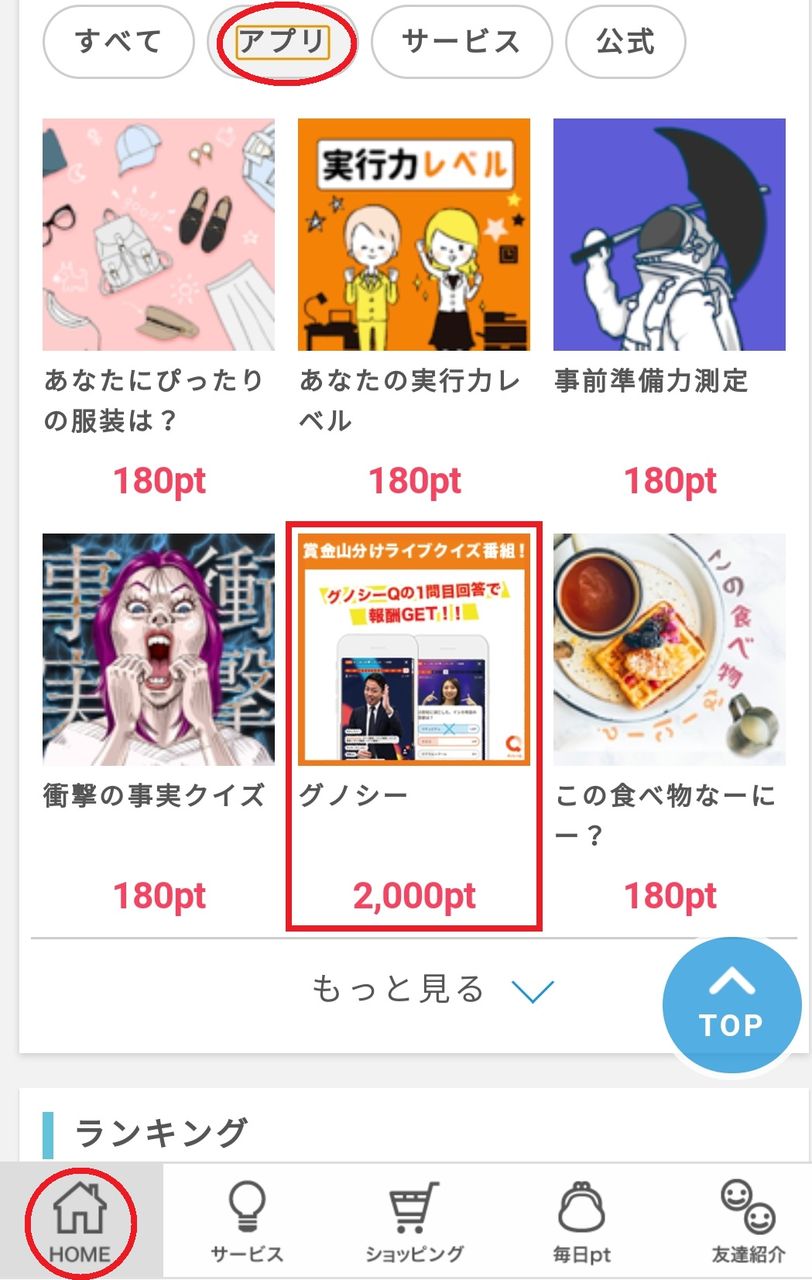Open the 事前準備力測定 astronaut thumbnail
This screenshot has height=1280, width=812.
[670, 233]
